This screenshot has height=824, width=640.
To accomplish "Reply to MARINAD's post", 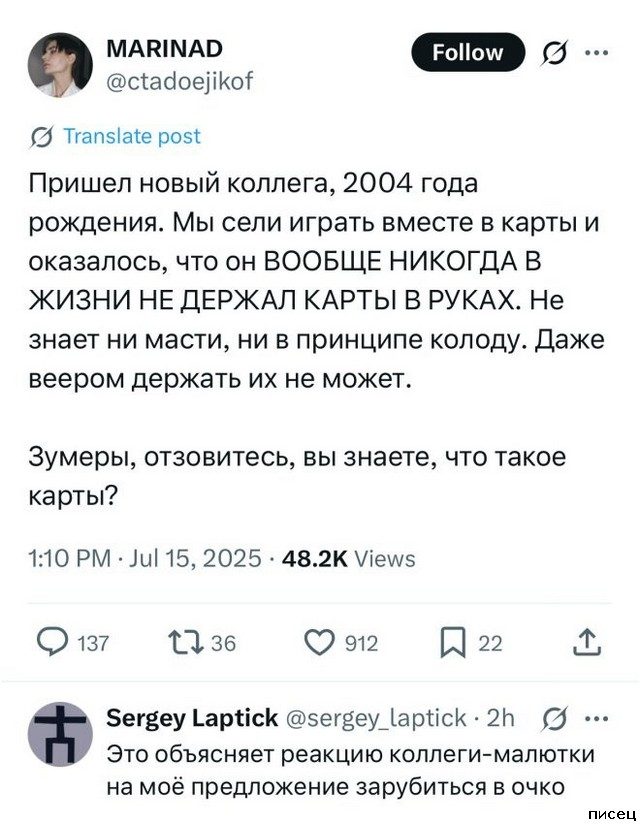I will point(53,643).
